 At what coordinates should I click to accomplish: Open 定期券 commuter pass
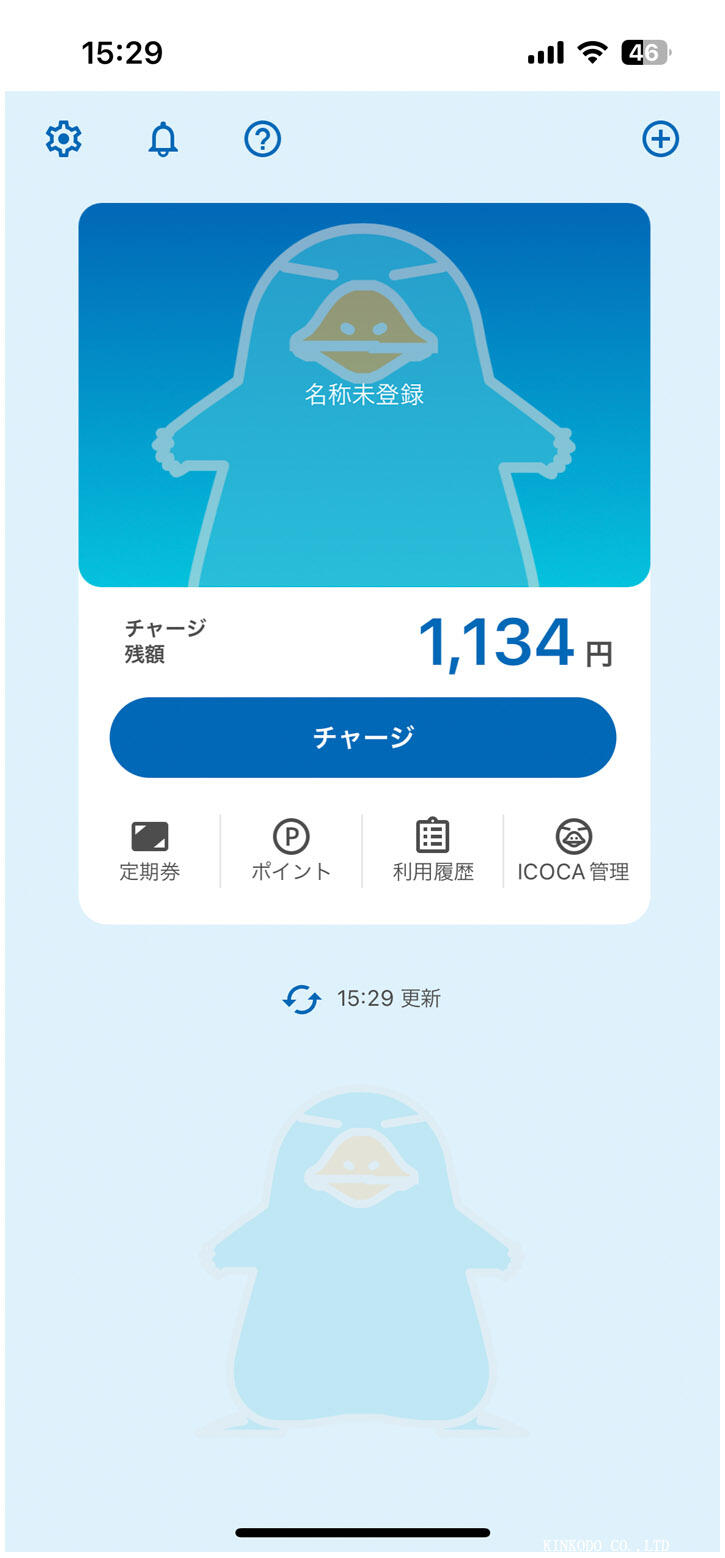point(150,852)
